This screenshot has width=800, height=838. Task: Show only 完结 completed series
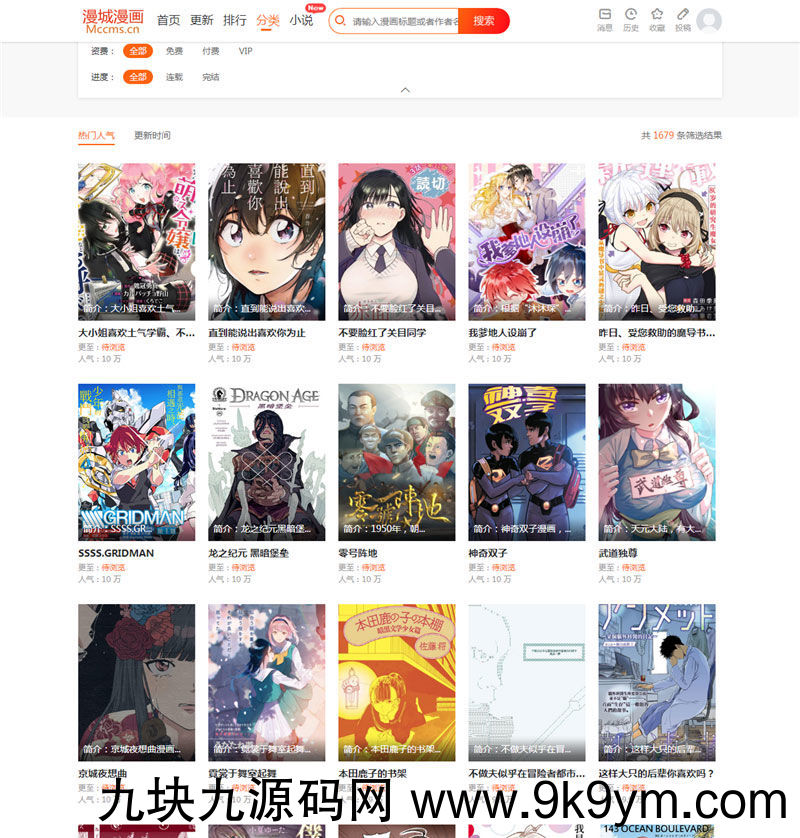(210, 77)
